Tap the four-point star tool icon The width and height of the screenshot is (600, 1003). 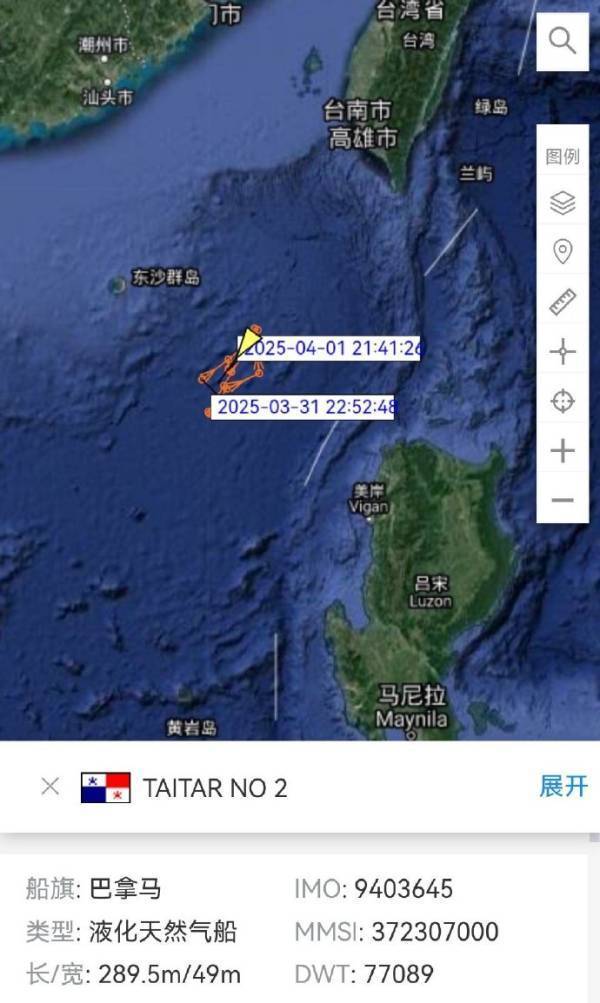(x=563, y=352)
